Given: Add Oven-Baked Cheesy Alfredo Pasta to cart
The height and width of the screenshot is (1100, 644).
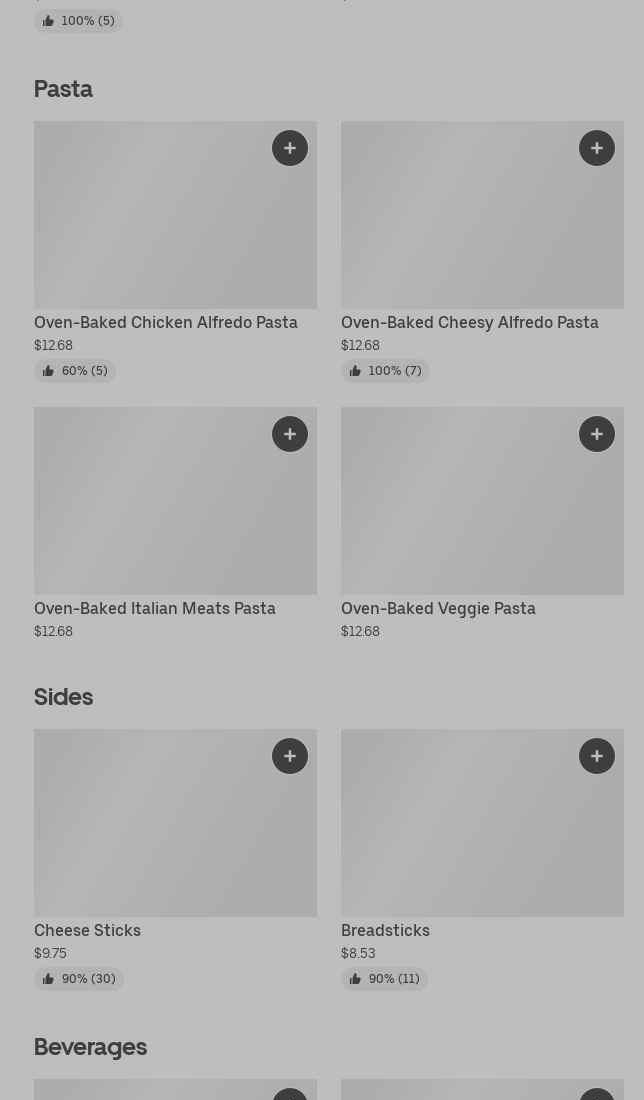Looking at the screenshot, I should click(597, 148).
